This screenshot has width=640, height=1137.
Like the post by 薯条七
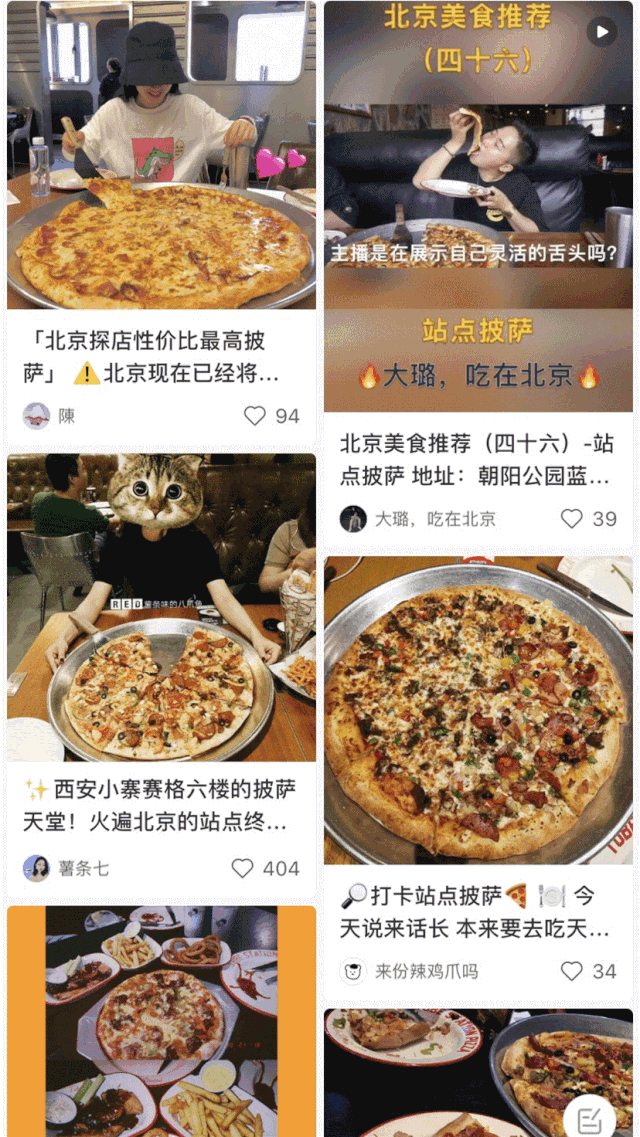click(x=243, y=868)
